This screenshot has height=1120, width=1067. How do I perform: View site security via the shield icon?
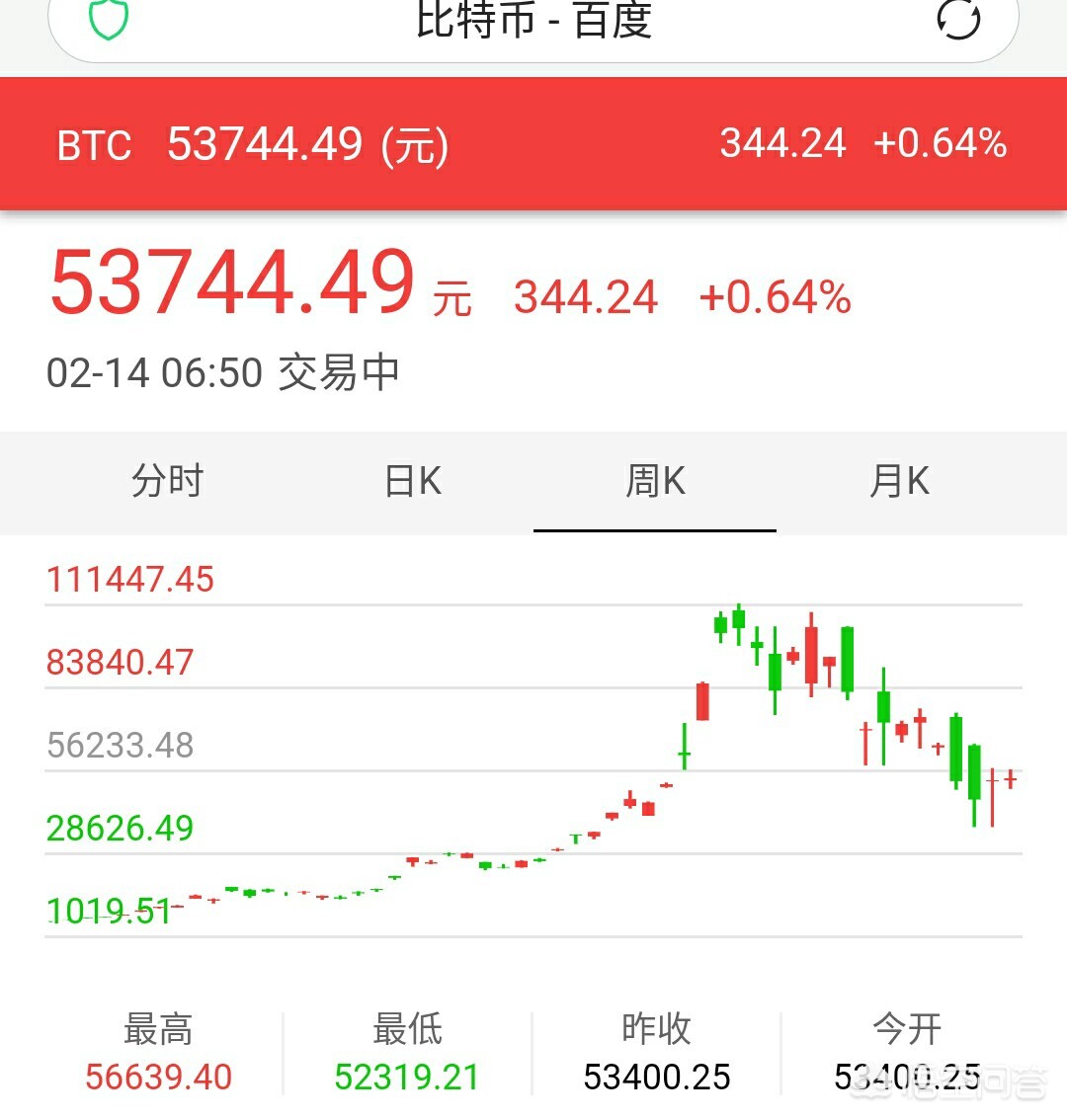pyautogui.click(x=109, y=19)
